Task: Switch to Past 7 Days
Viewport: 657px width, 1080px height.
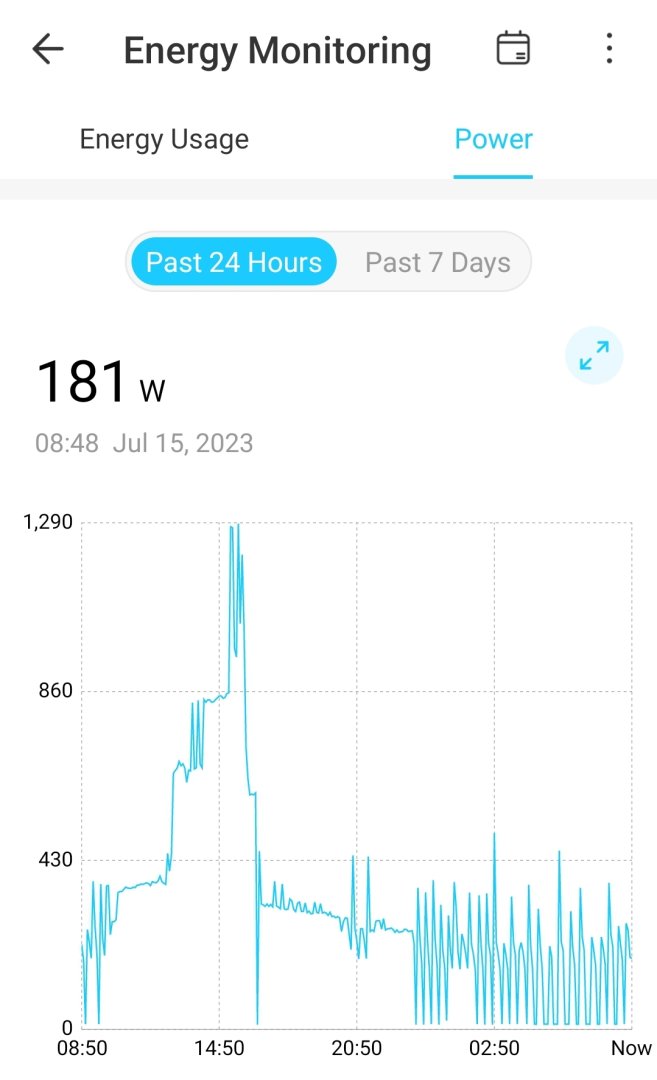Action: (x=437, y=262)
